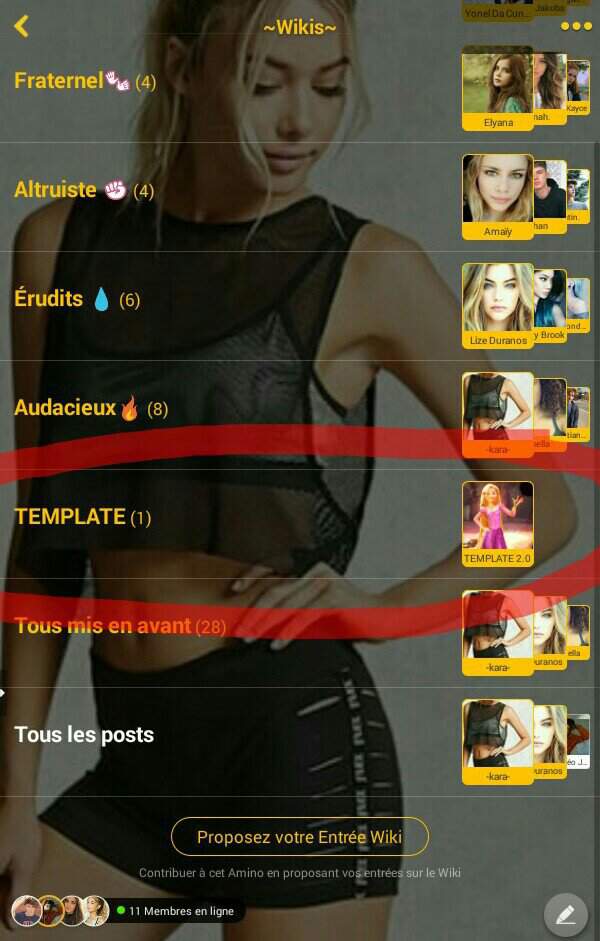View the 11 Membres en ligne

click(180, 911)
